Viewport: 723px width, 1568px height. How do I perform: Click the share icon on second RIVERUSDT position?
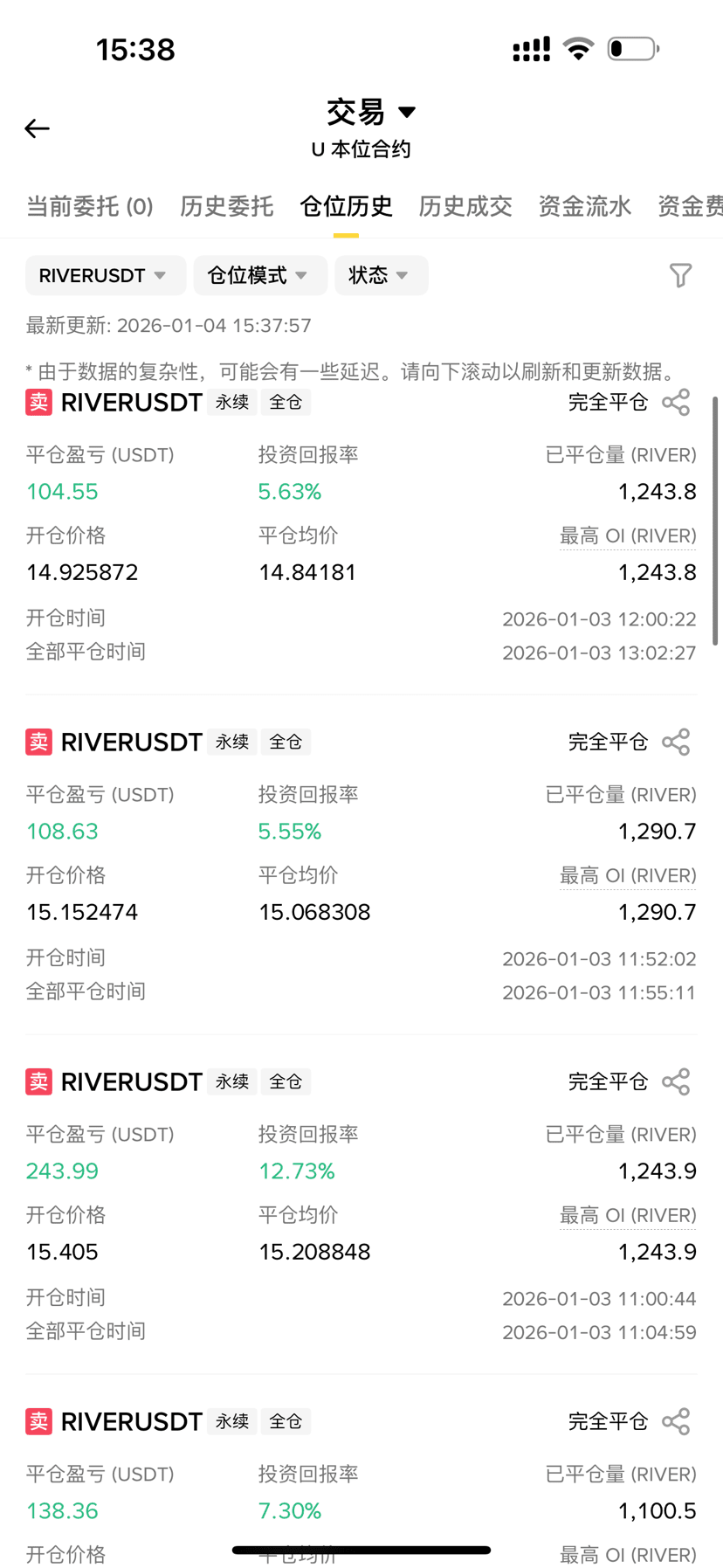tap(677, 742)
